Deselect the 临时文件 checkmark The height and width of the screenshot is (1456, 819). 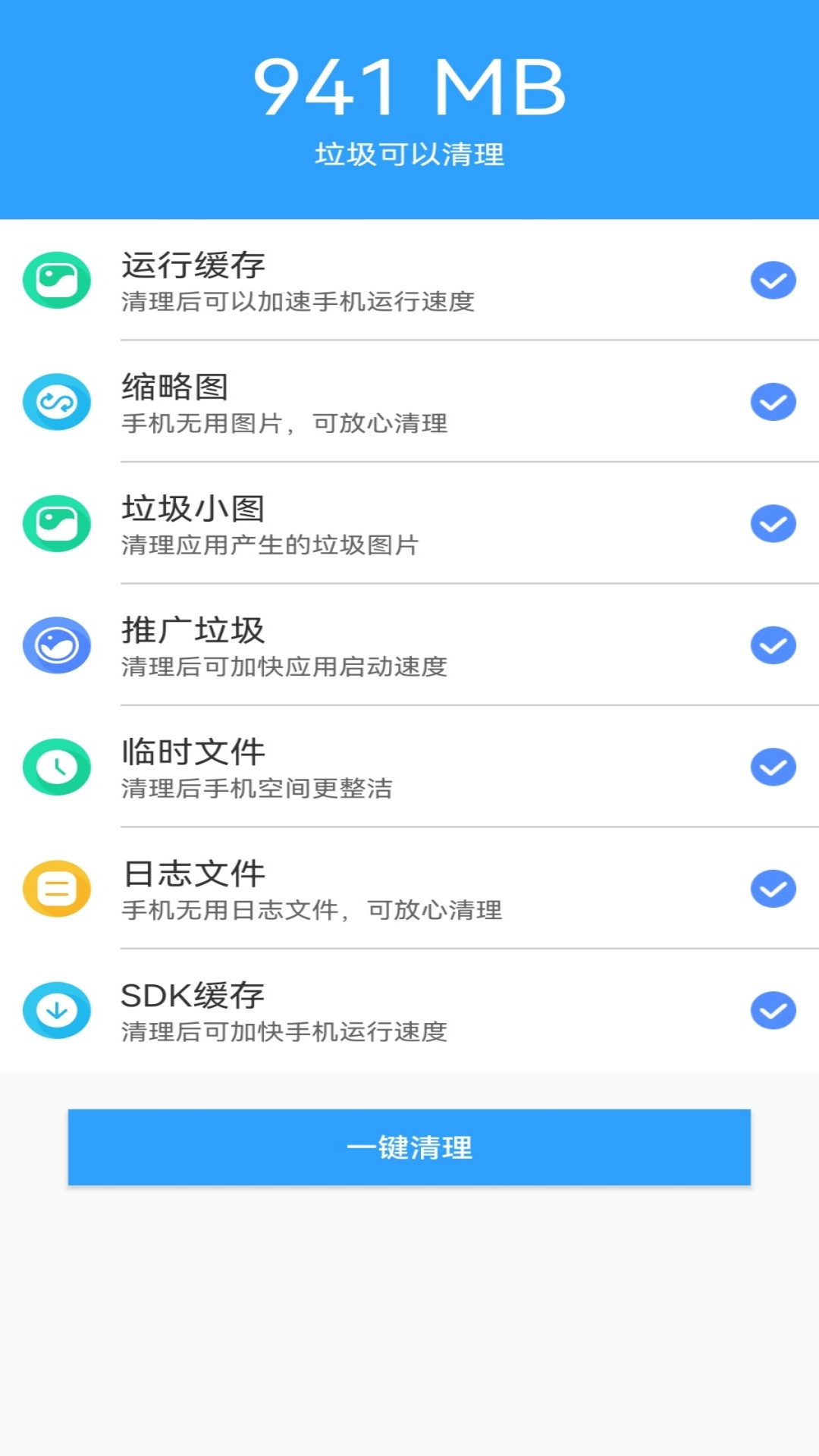click(773, 767)
